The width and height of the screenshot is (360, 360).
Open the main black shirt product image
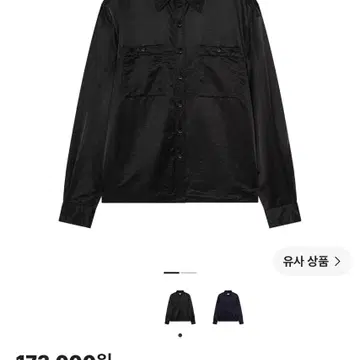[180, 113]
